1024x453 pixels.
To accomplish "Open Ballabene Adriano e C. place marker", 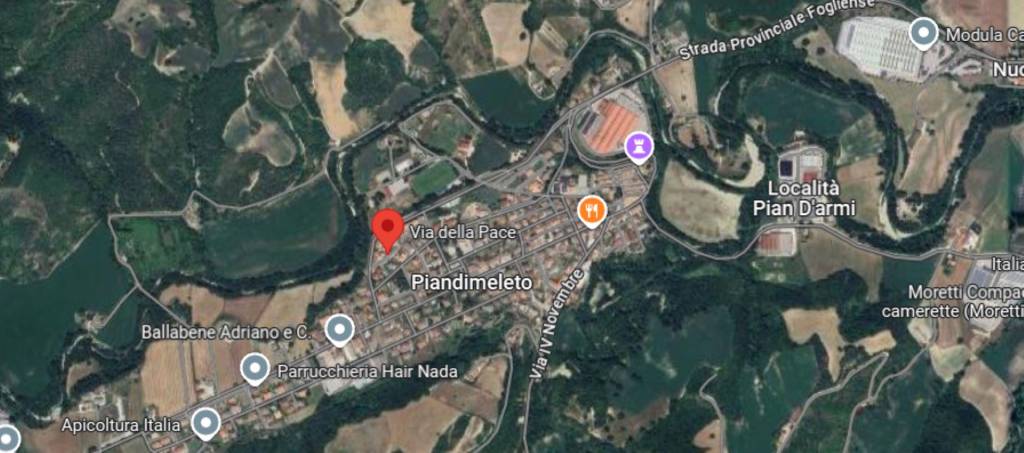I will [x=341, y=328].
